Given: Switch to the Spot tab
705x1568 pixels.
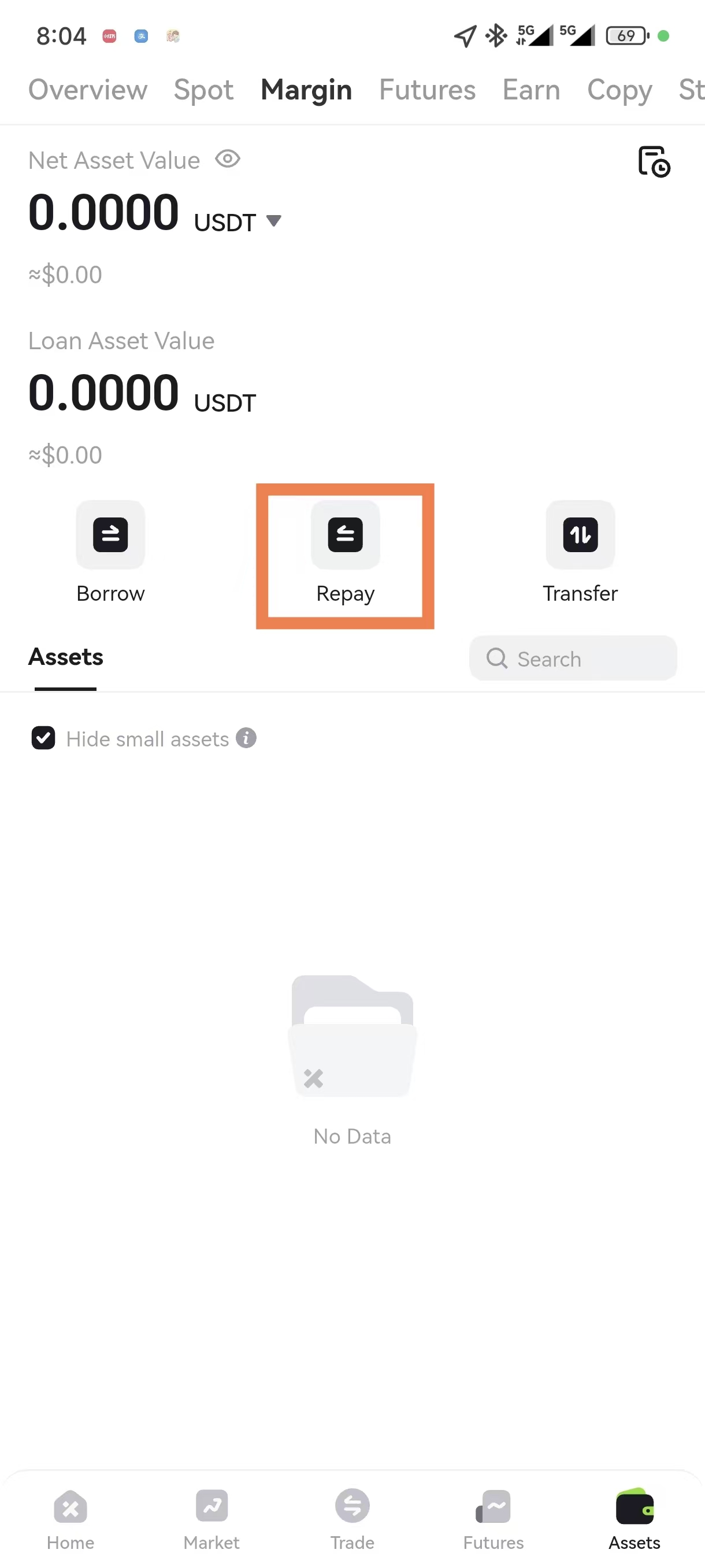Looking at the screenshot, I should [x=203, y=90].
